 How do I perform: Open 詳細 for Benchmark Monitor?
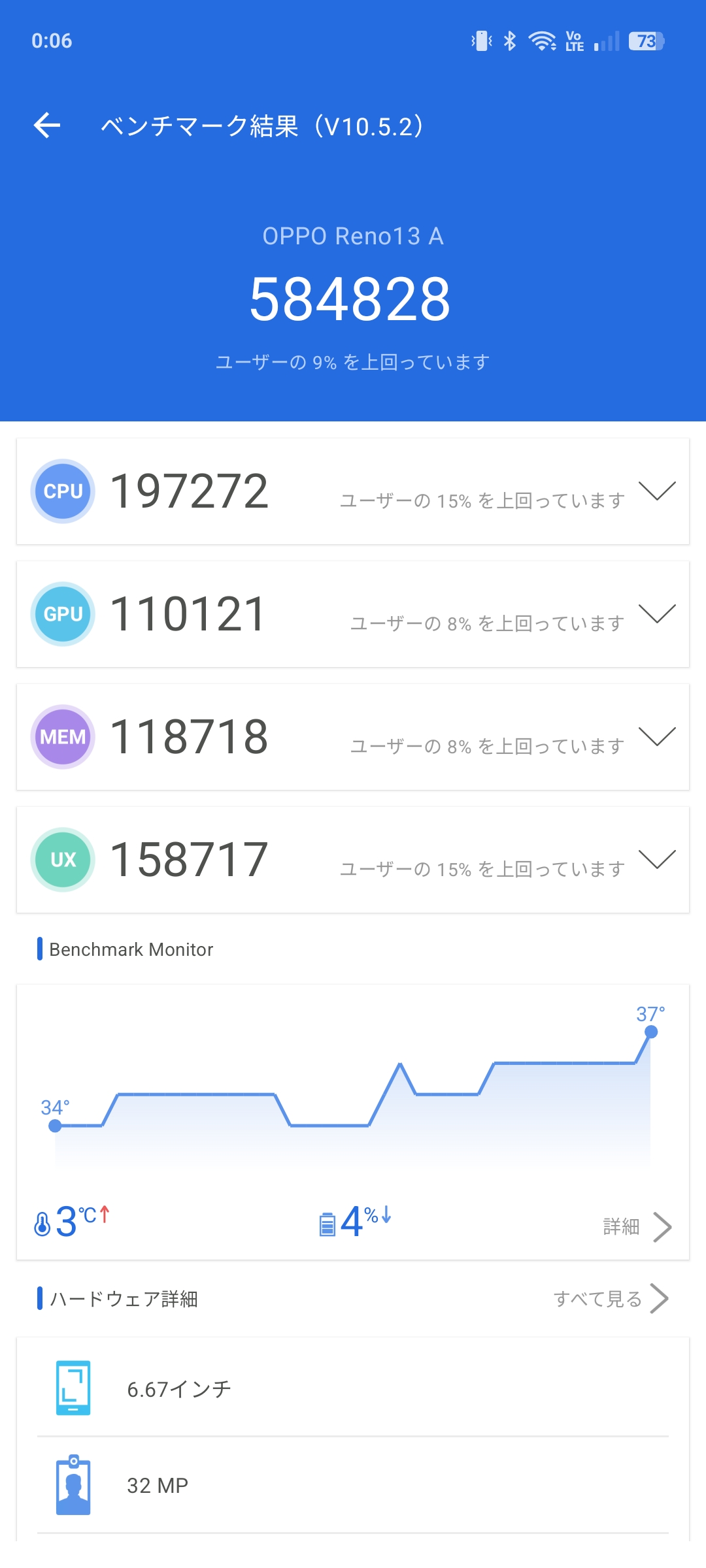coord(637,1227)
